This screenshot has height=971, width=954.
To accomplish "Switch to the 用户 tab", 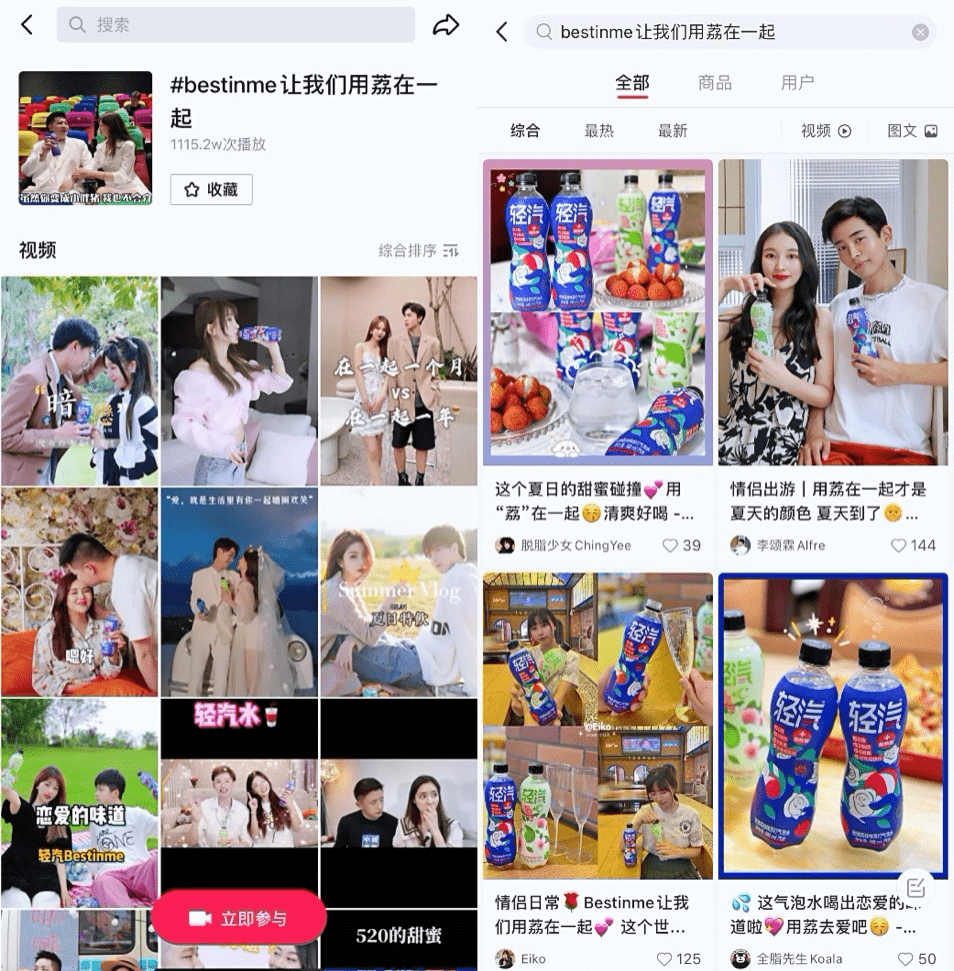I will pos(797,82).
